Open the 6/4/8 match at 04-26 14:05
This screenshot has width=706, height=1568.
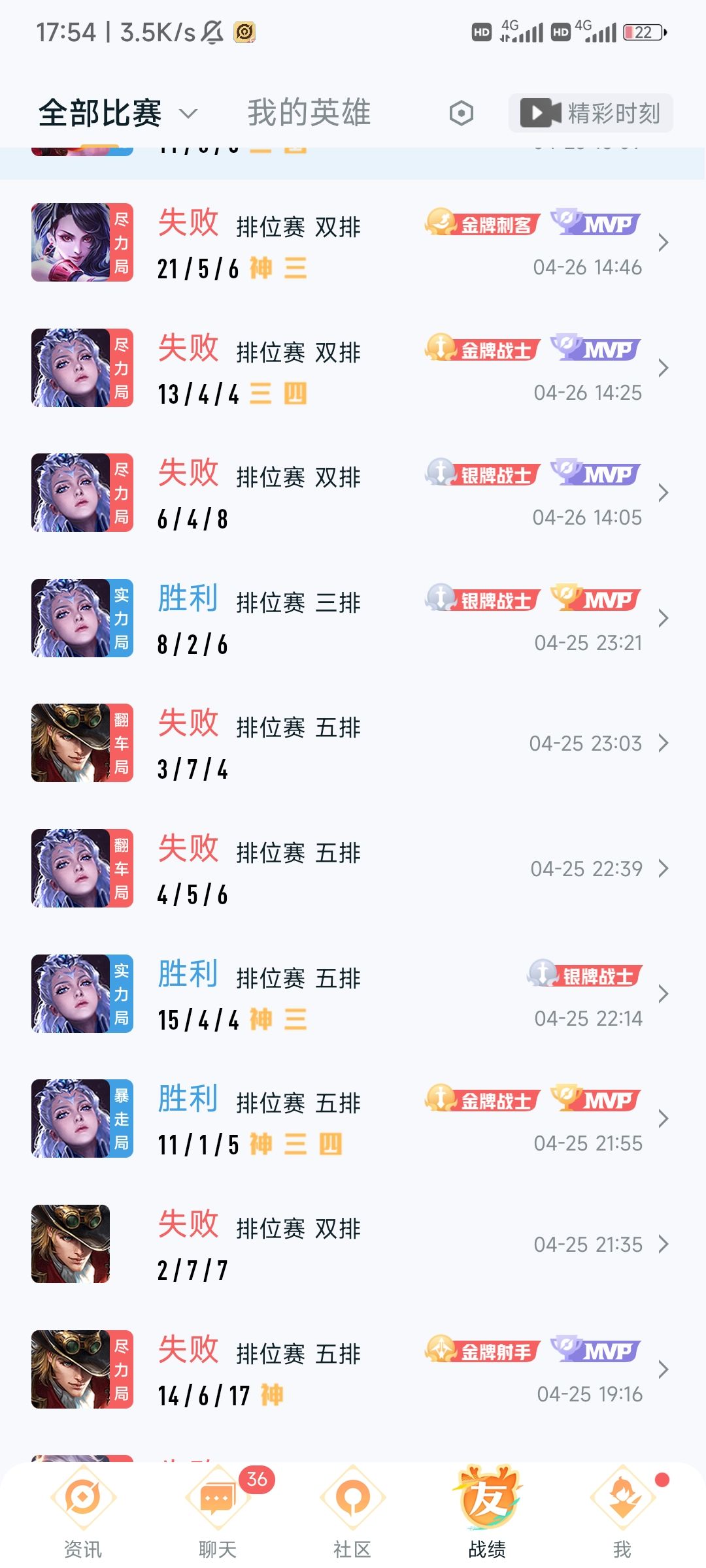click(353, 493)
